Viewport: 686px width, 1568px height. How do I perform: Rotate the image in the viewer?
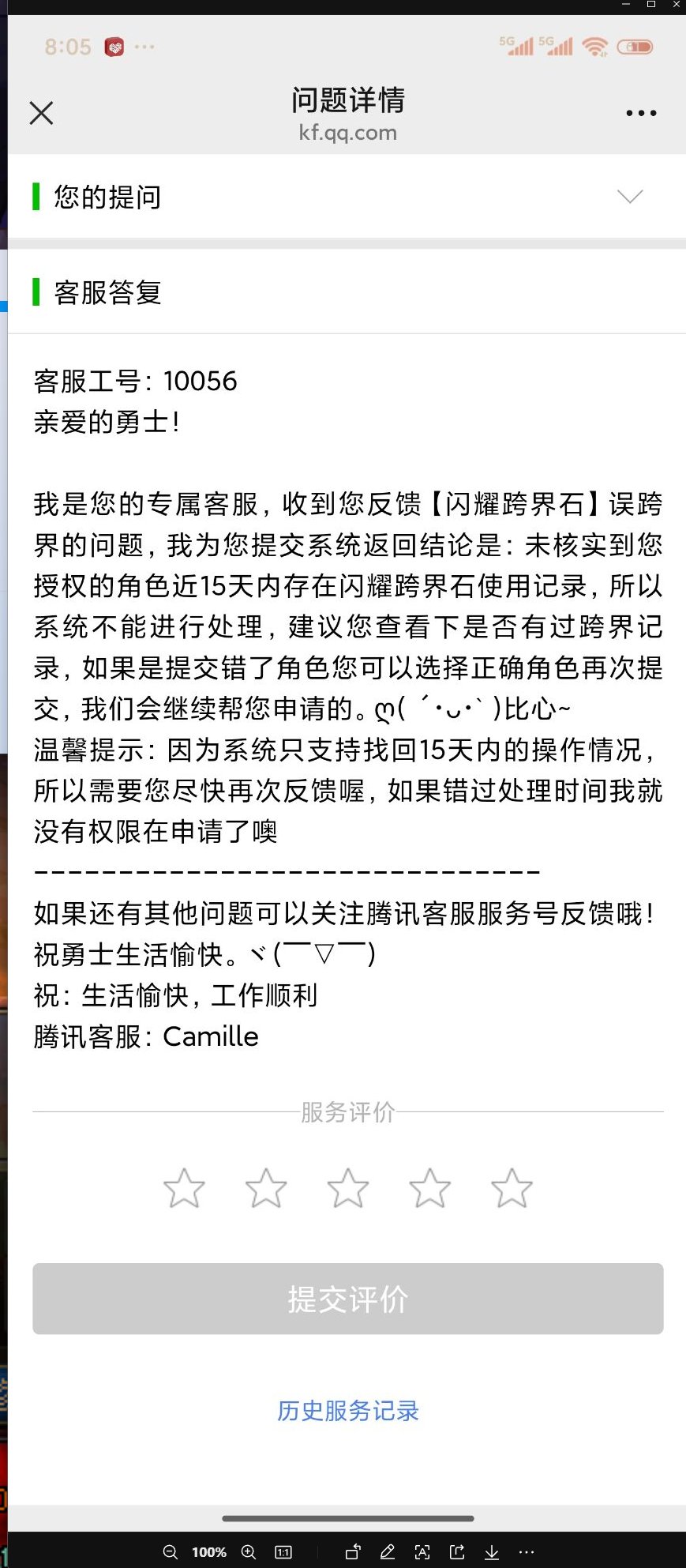(x=353, y=1552)
